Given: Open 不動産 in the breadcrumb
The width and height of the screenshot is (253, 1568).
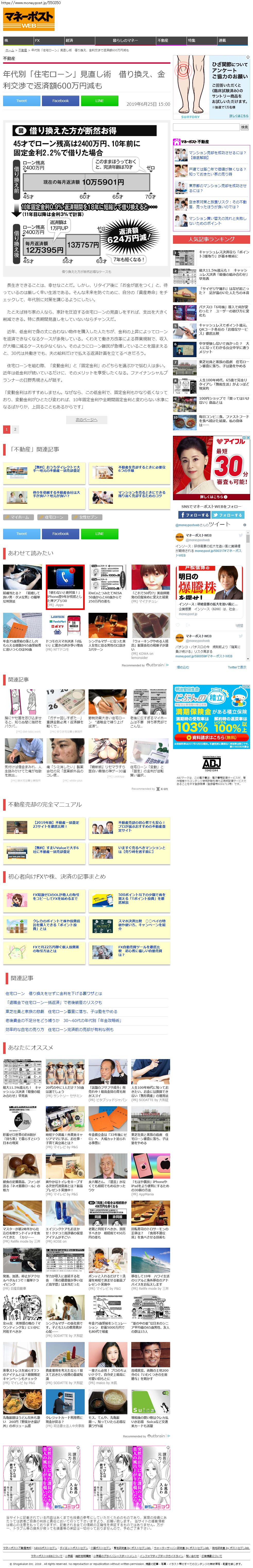Looking at the screenshot, I should tap(22, 50).
